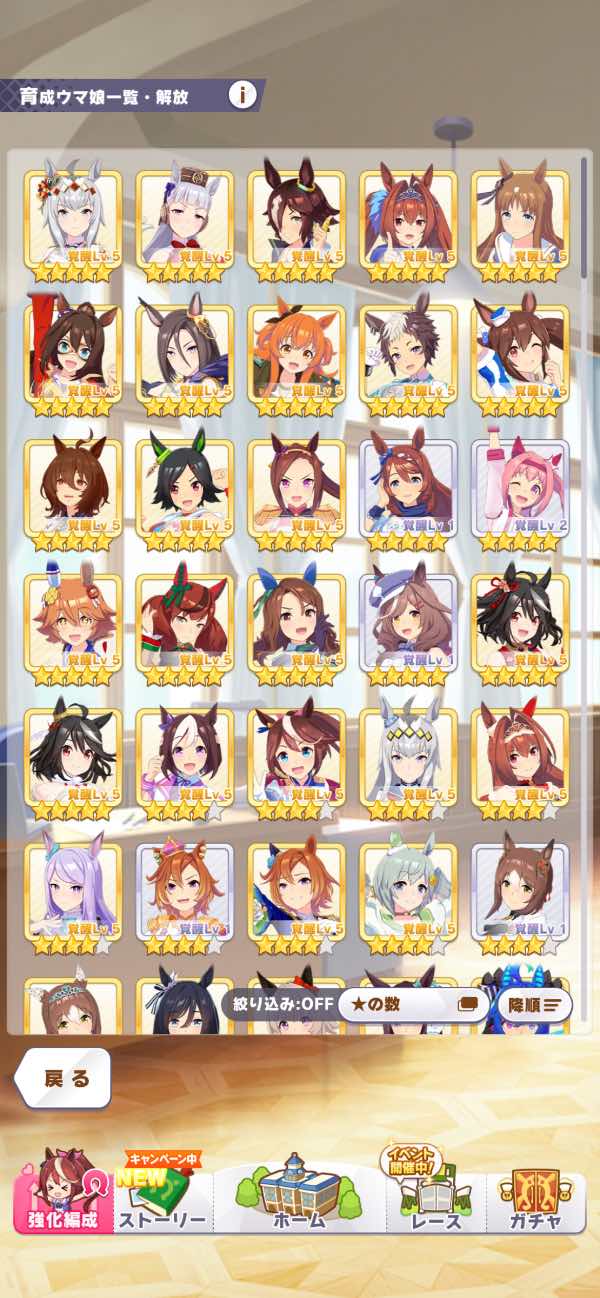Open the 絞り込み:OFF filter
This screenshot has width=600, height=1298.
pos(278,1004)
